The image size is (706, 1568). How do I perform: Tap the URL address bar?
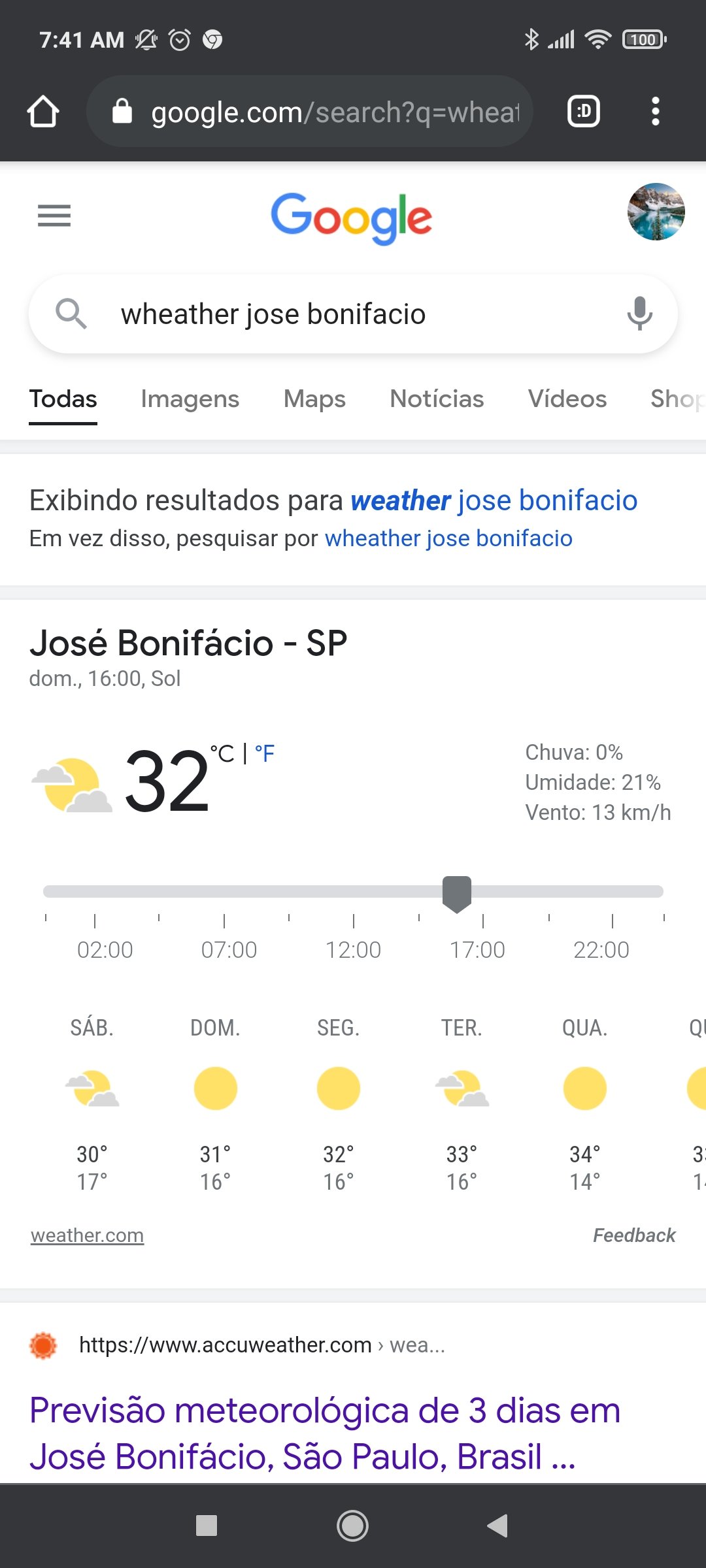[309, 112]
